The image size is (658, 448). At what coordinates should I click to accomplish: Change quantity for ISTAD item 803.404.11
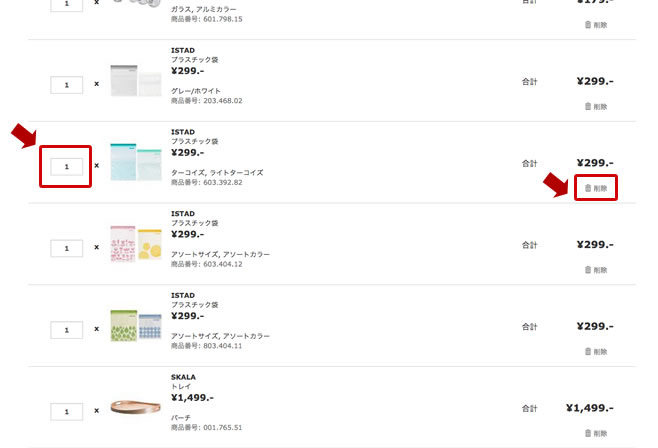point(66,329)
